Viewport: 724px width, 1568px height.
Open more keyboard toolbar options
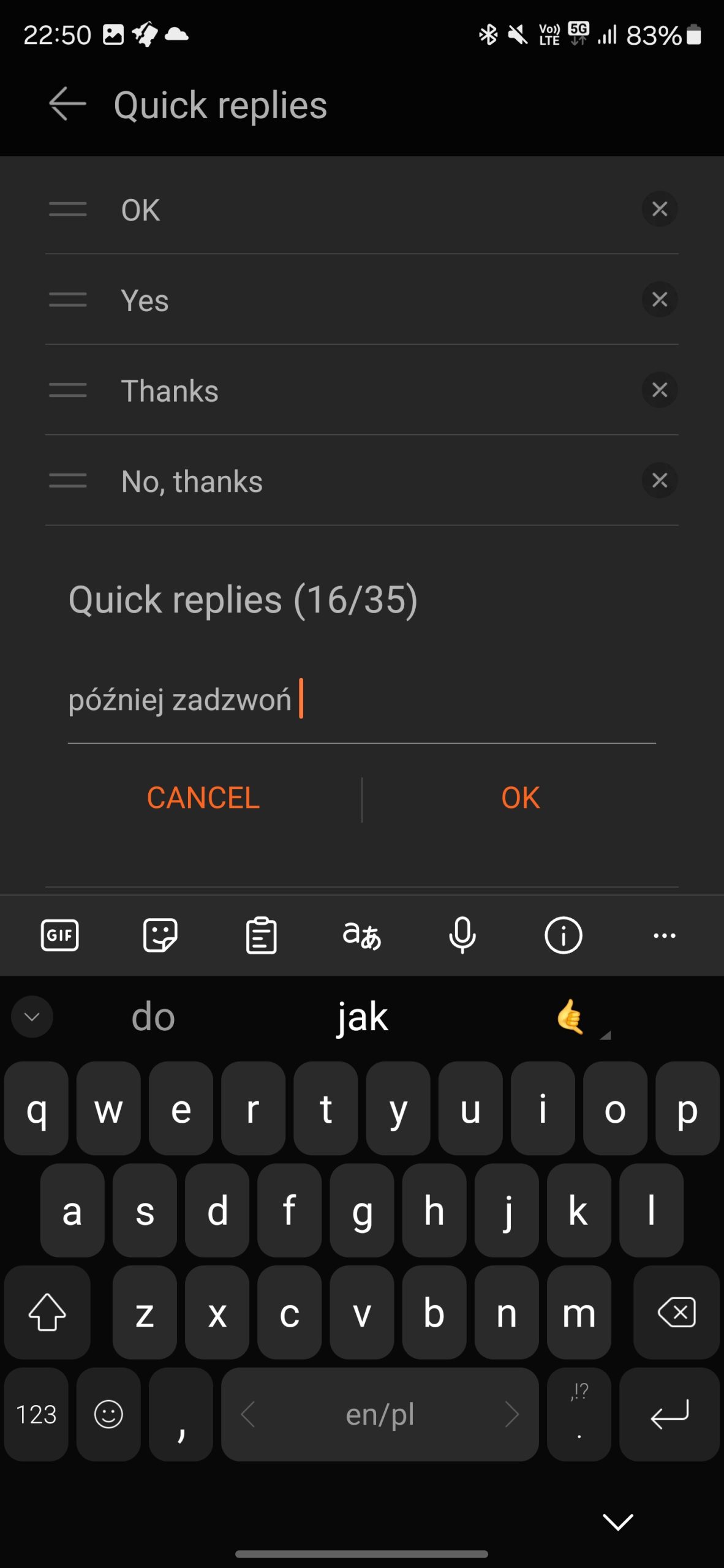click(x=665, y=935)
